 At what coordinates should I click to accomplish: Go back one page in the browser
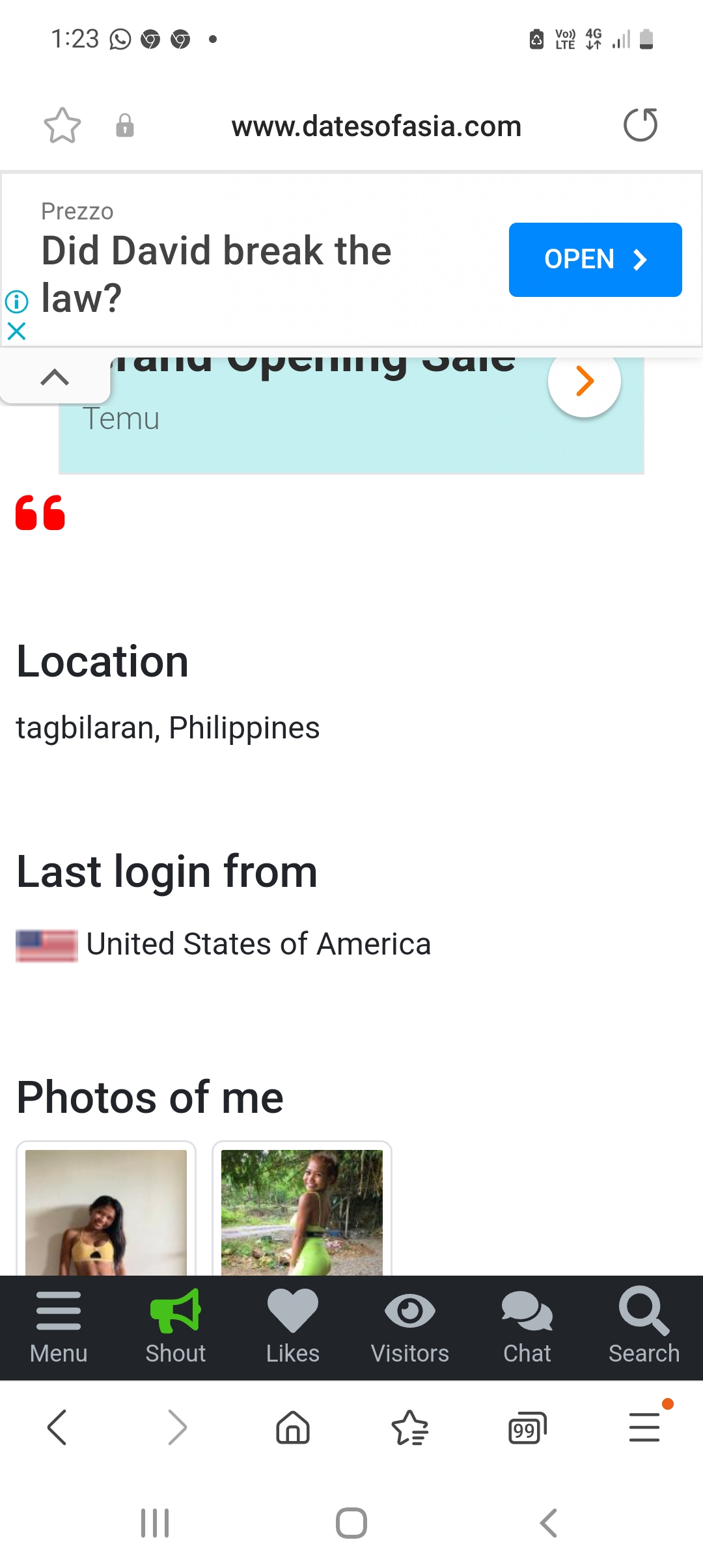point(57,1427)
